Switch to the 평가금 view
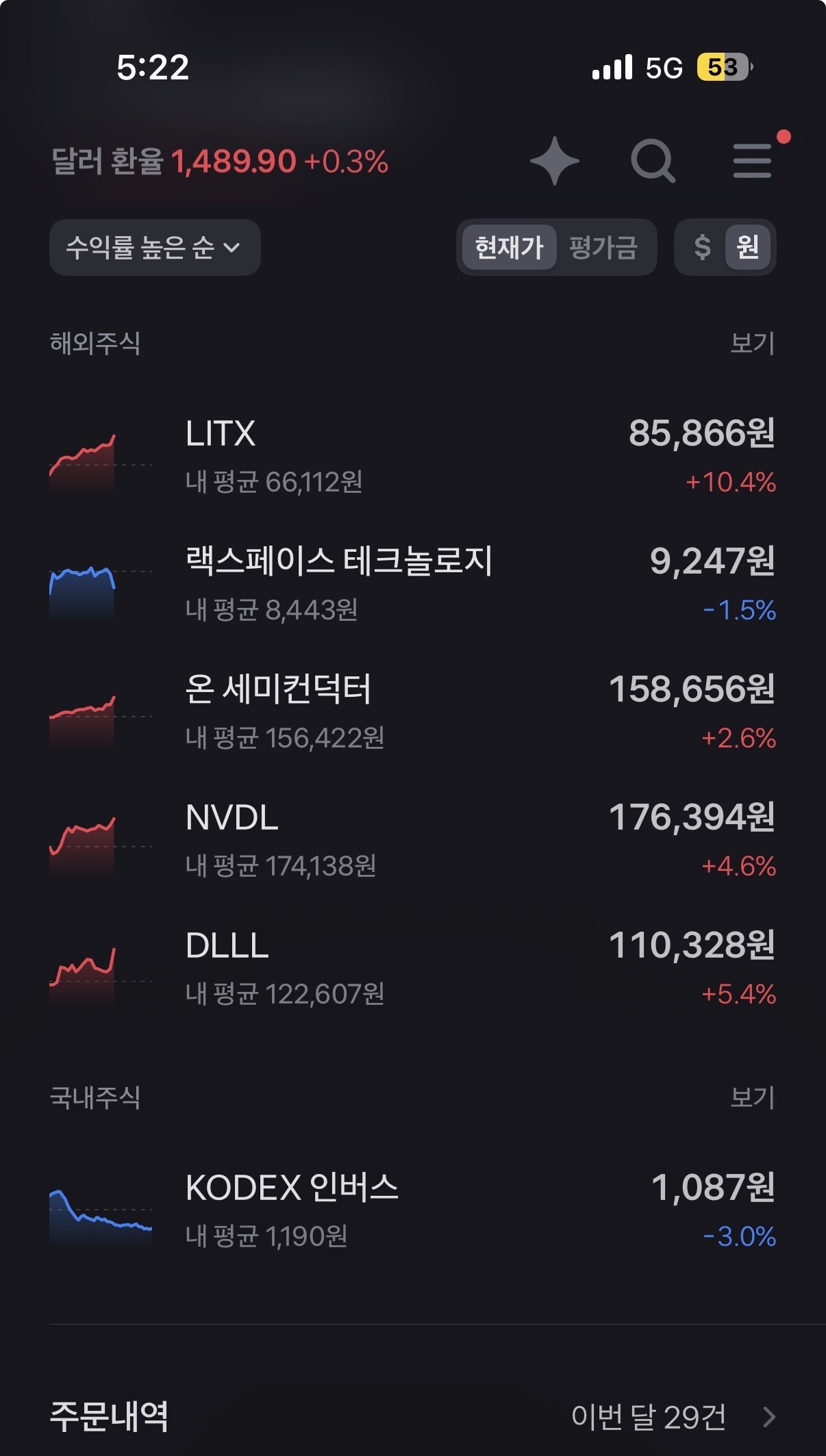 point(603,247)
